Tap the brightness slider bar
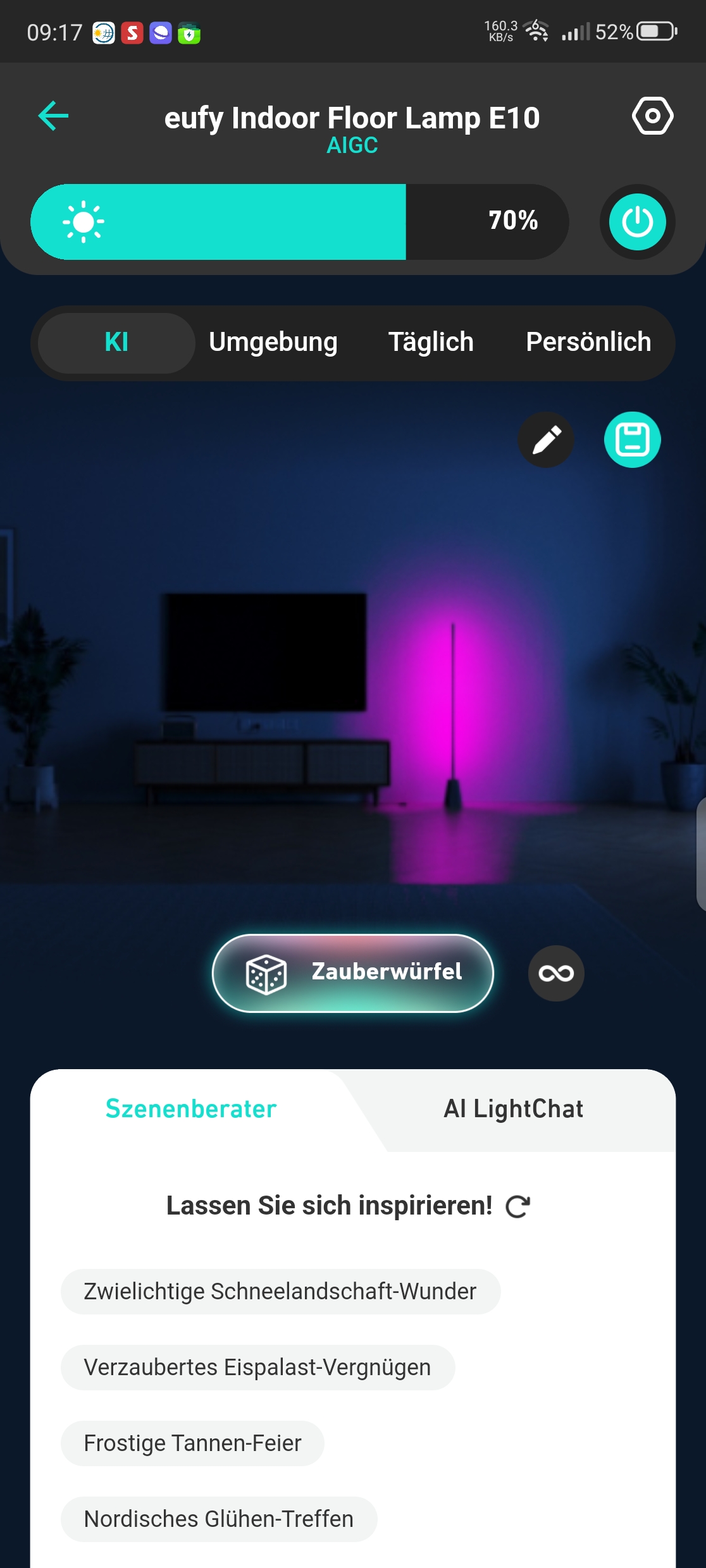Screen dimensions: 706x1568 pos(299,222)
